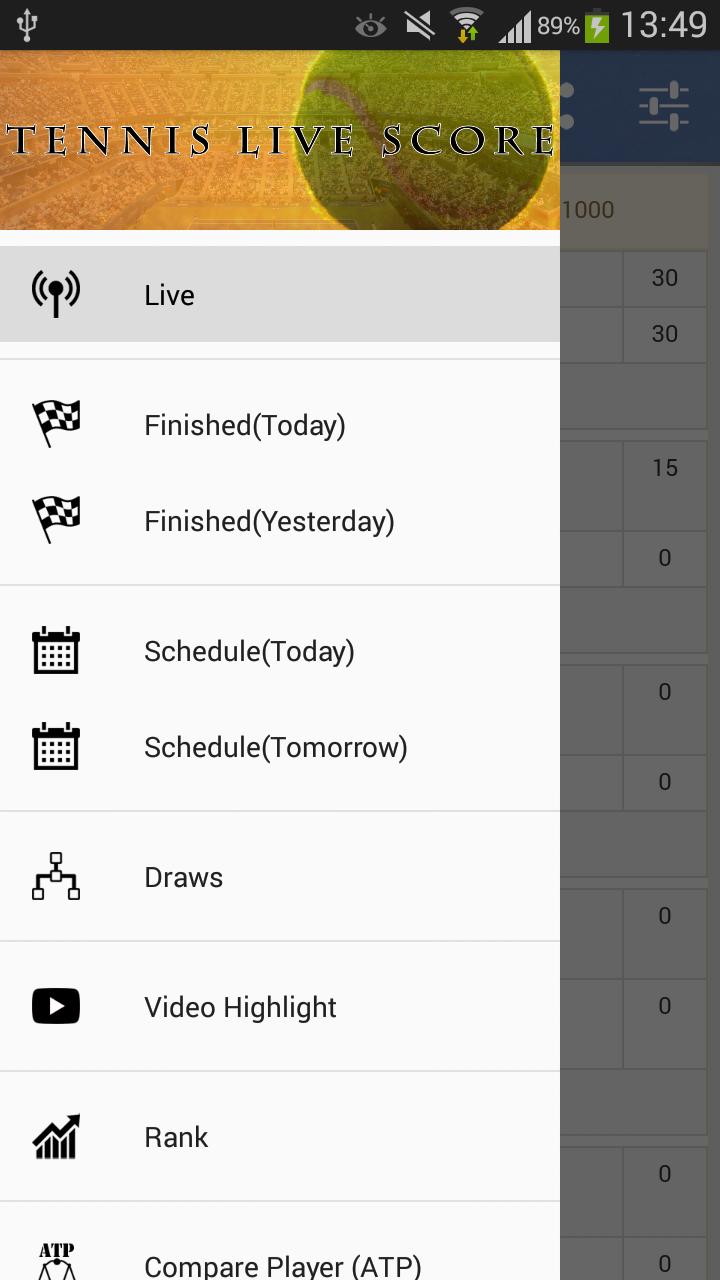Select the Draws bracket icon
720x1280 pixels.
pyautogui.click(x=56, y=877)
